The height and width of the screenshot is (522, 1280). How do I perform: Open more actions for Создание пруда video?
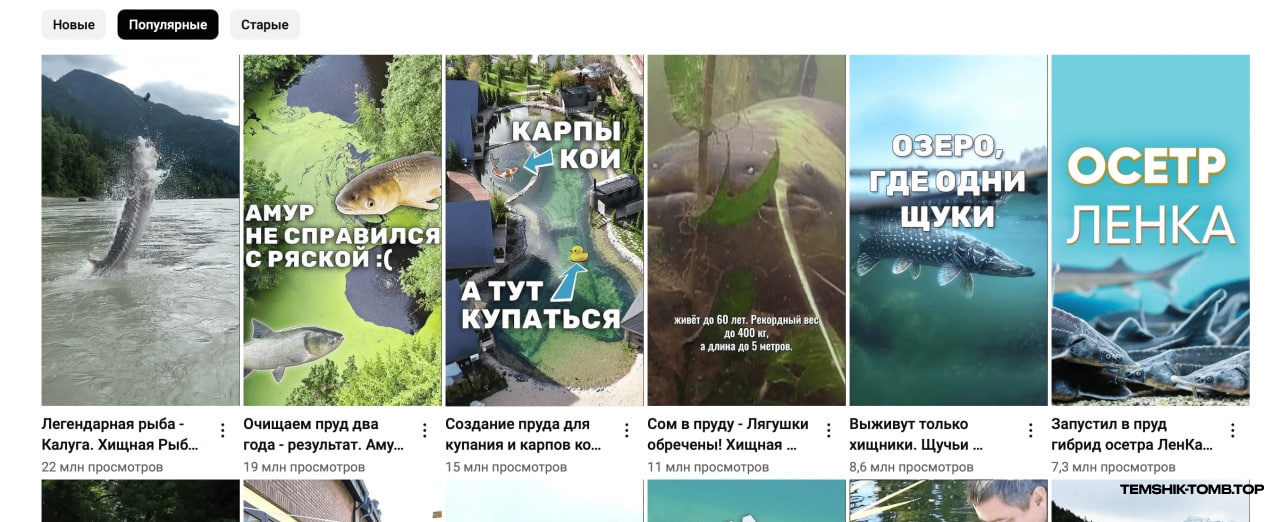click(x=627, y=431)
